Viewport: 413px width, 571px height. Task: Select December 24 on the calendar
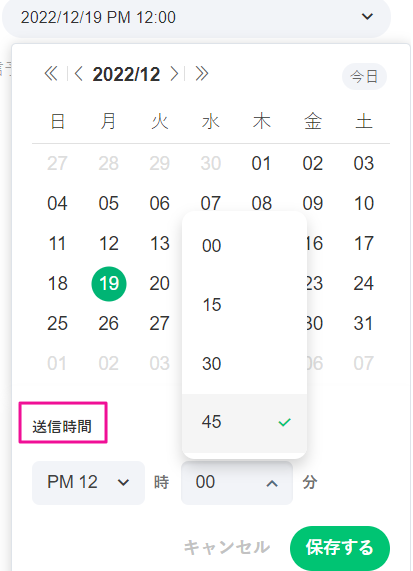tap(363, 284)
